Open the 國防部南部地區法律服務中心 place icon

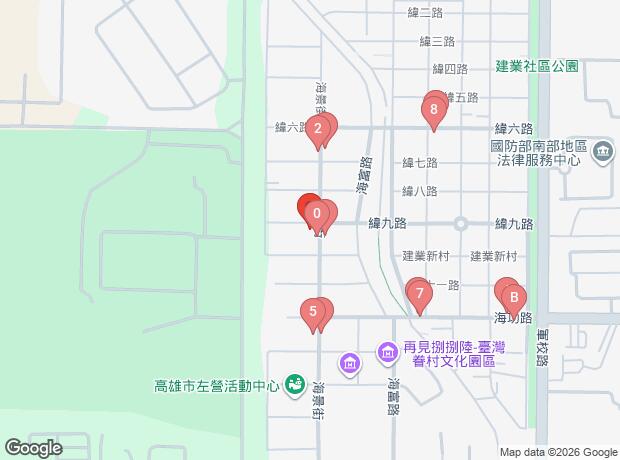(603, 152)
